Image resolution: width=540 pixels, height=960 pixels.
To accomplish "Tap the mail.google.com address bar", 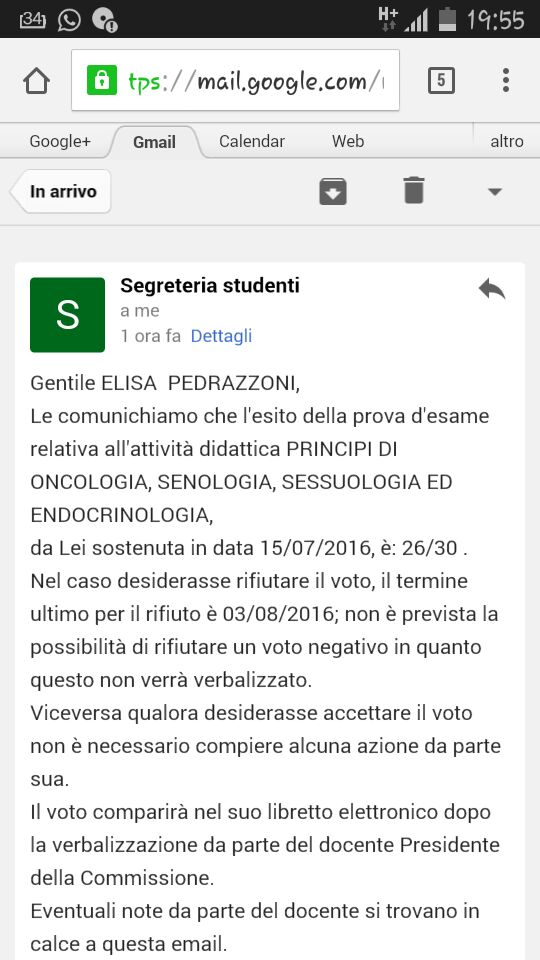I will click(236, 80).
